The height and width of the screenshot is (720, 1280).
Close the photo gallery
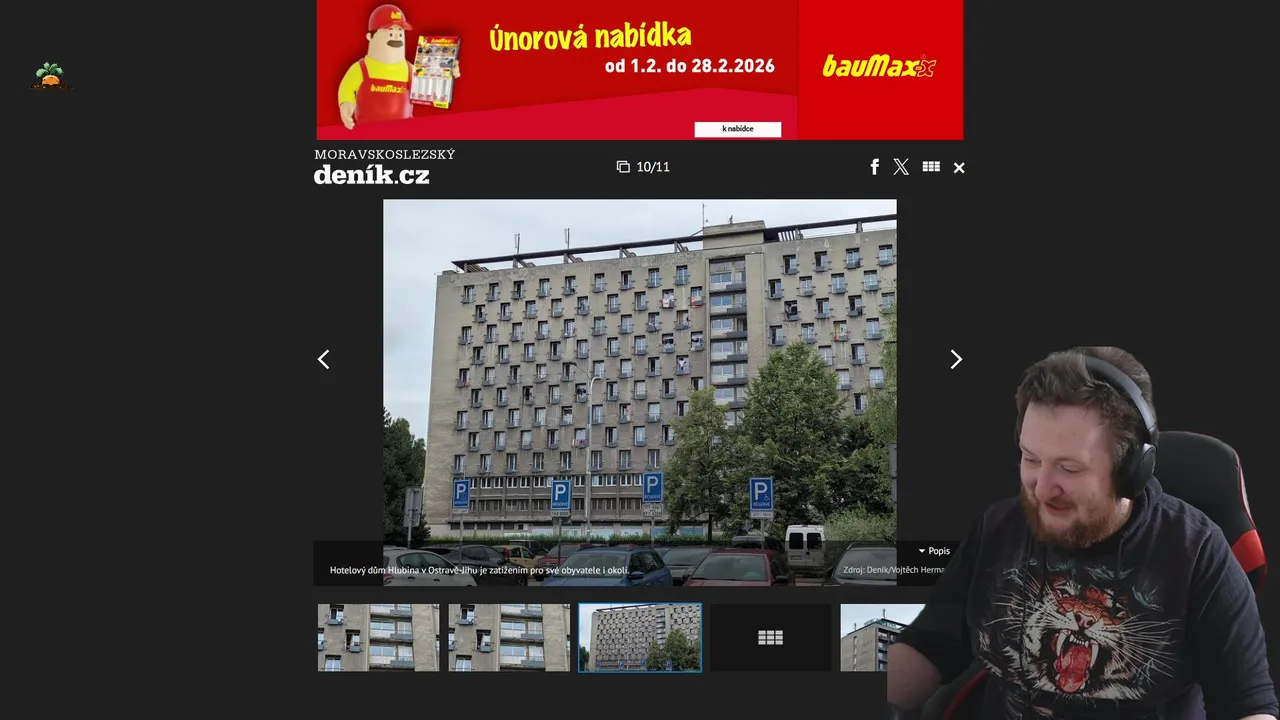(959, 168)
